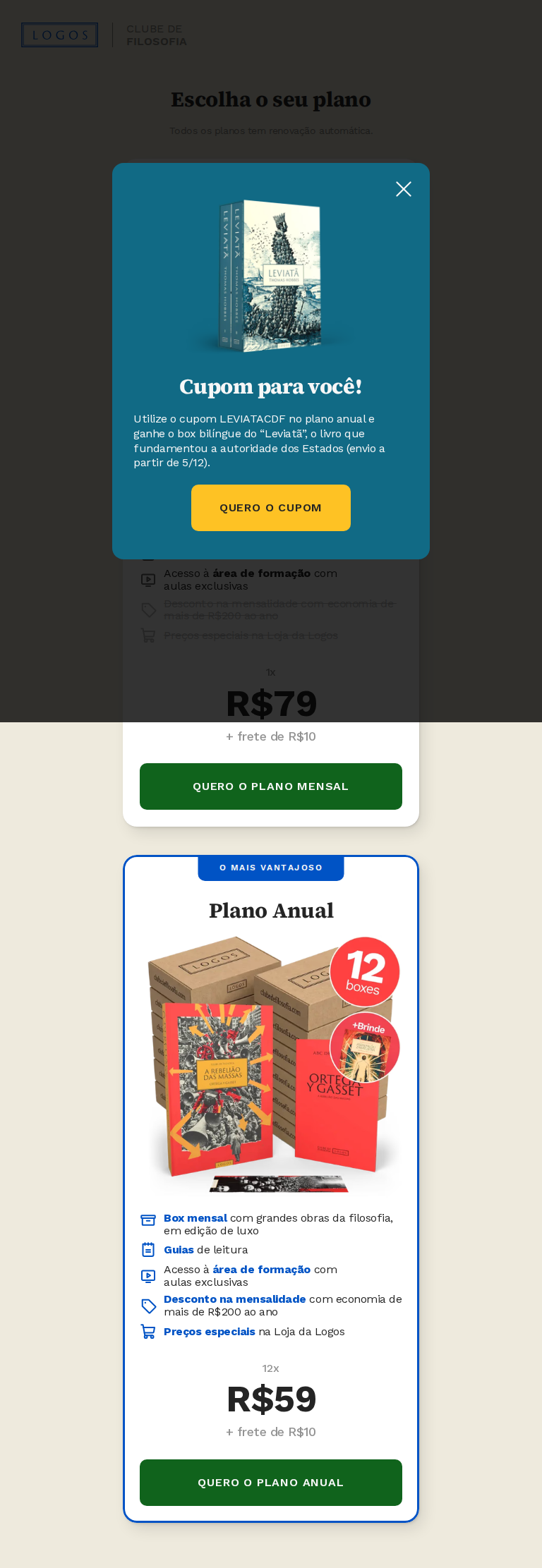Screen dimensions: 542x1568
Task: Close the coupon popup
Action: coord(403,189)
